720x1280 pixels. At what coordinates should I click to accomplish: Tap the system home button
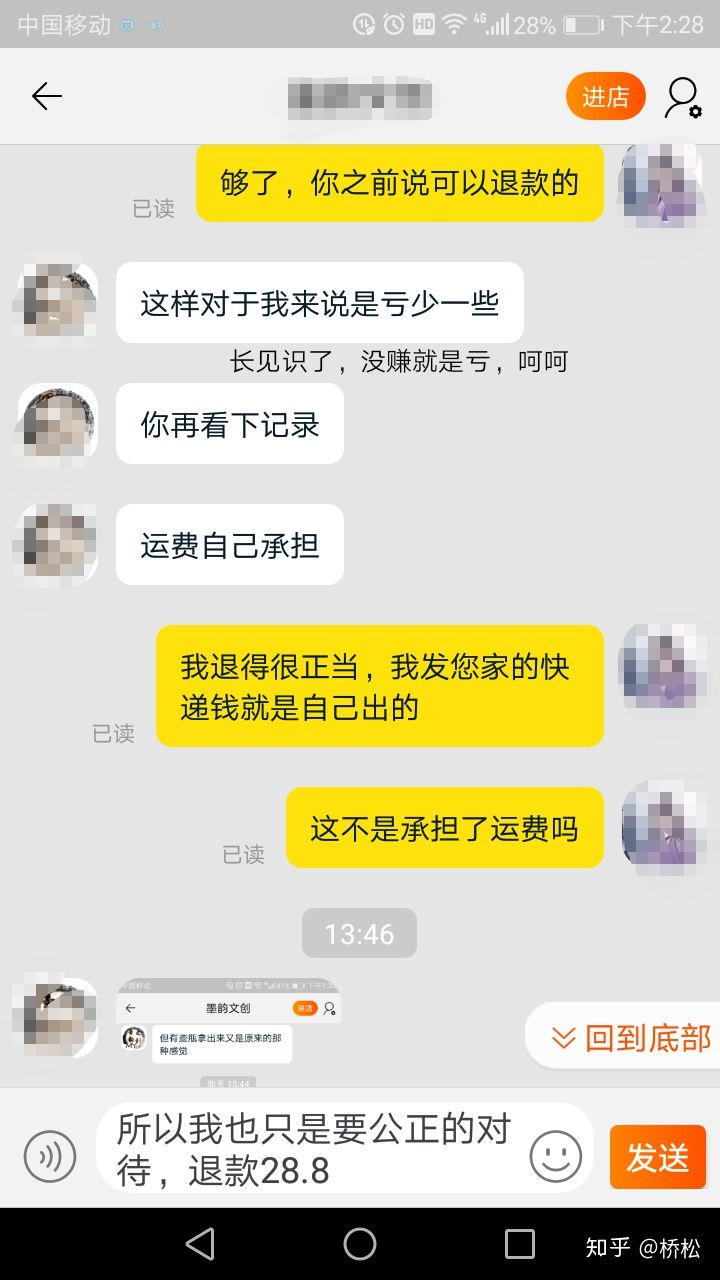pyautogui.click(x=360, y=1244)
